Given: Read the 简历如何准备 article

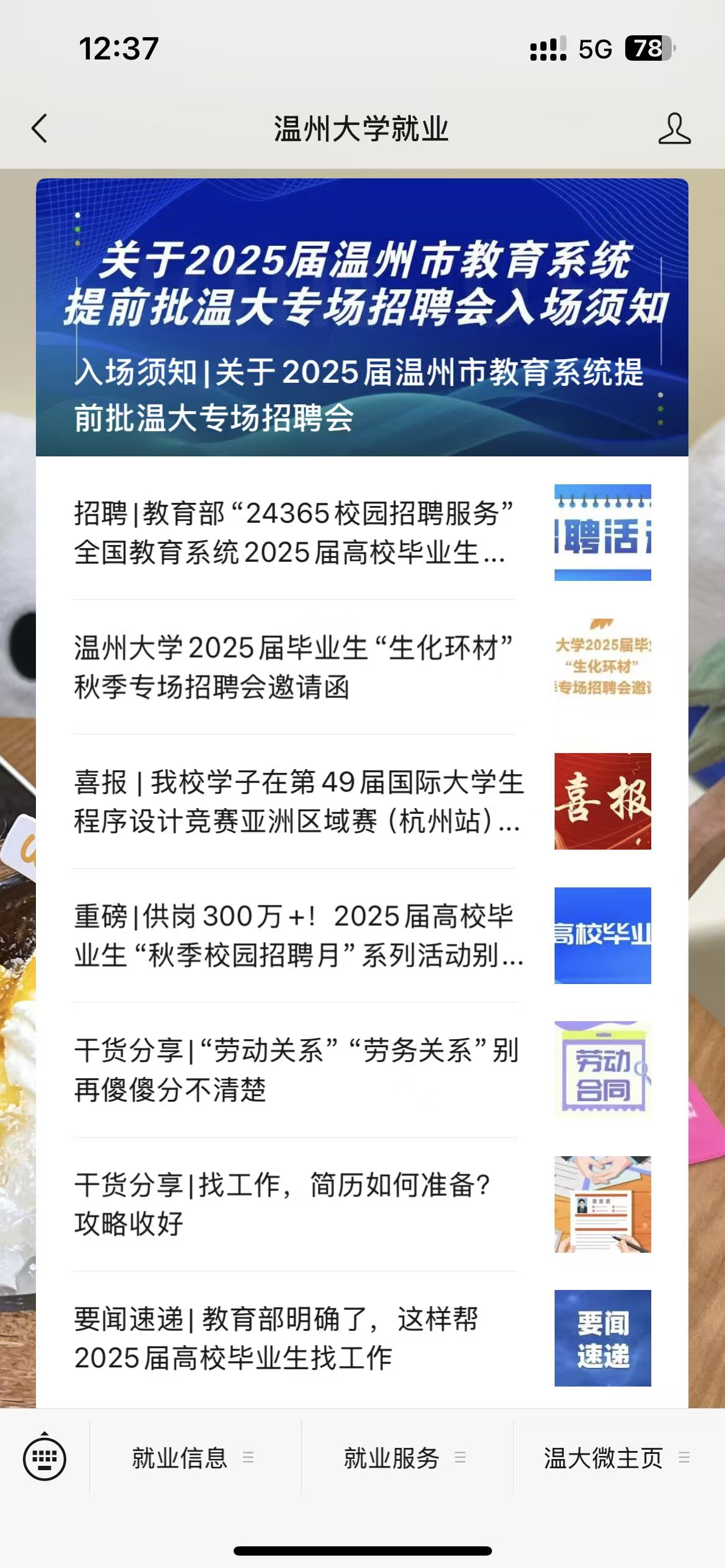Looking at the screenshot, I should (x=297, y=1204).
